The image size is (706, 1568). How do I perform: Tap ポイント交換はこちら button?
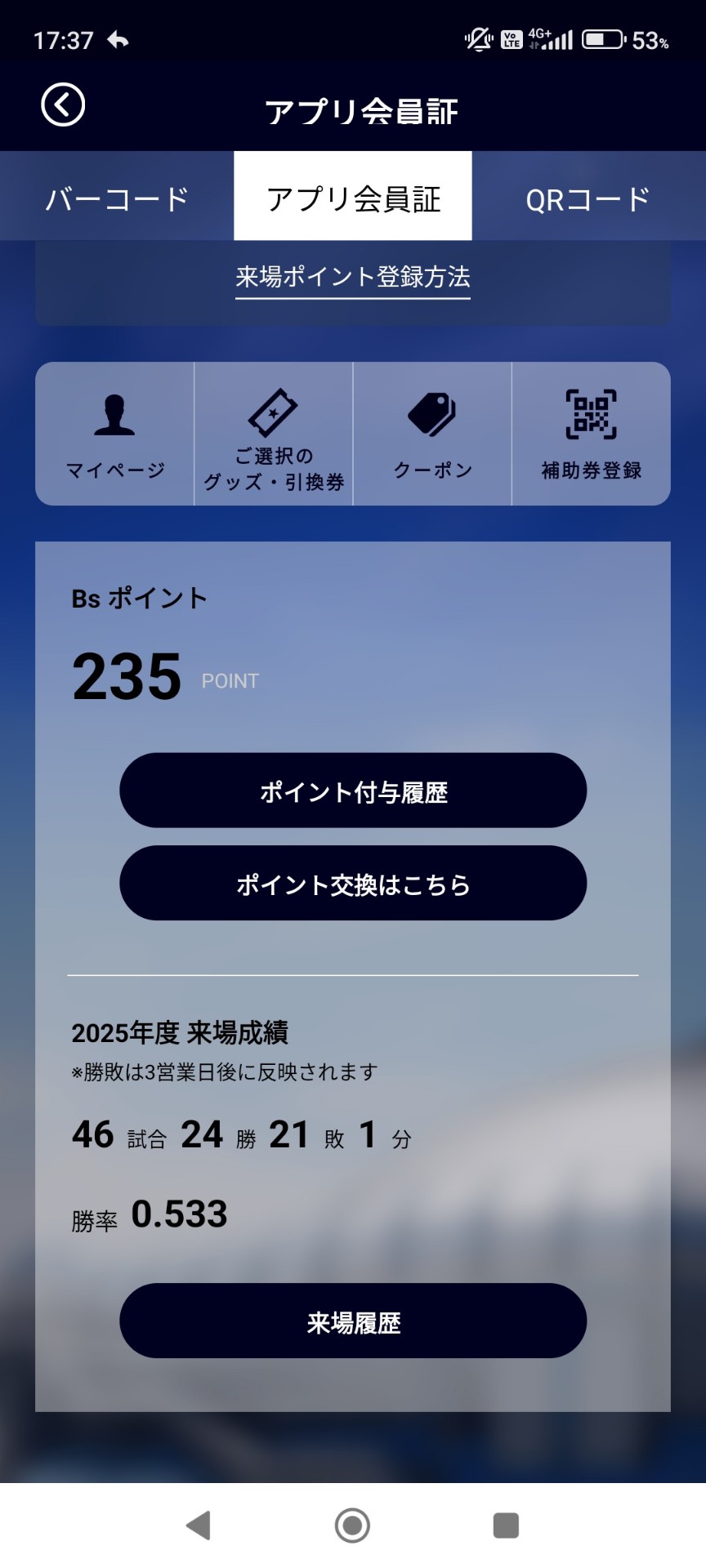[353, 884]
